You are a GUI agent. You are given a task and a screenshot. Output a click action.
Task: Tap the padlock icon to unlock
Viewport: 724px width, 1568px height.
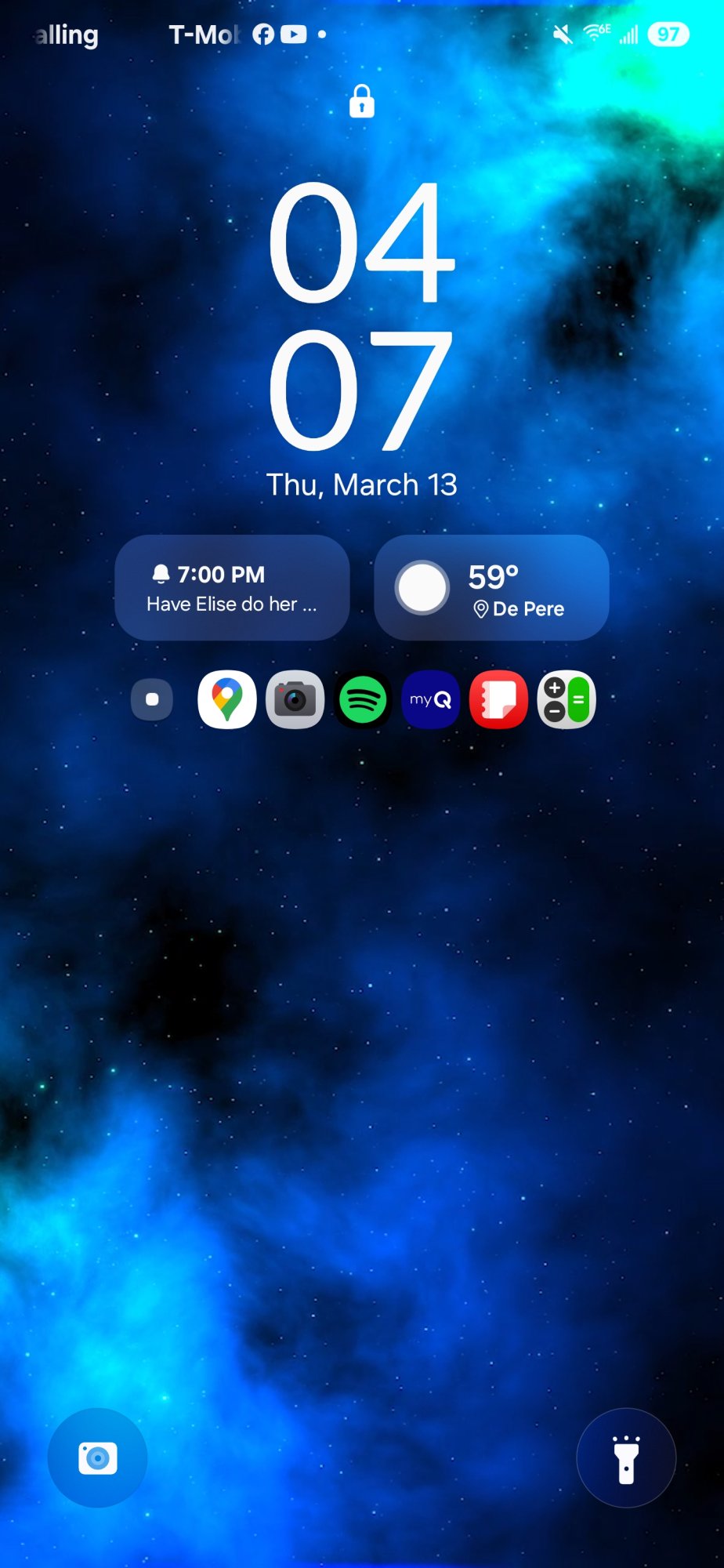[361, 102]
